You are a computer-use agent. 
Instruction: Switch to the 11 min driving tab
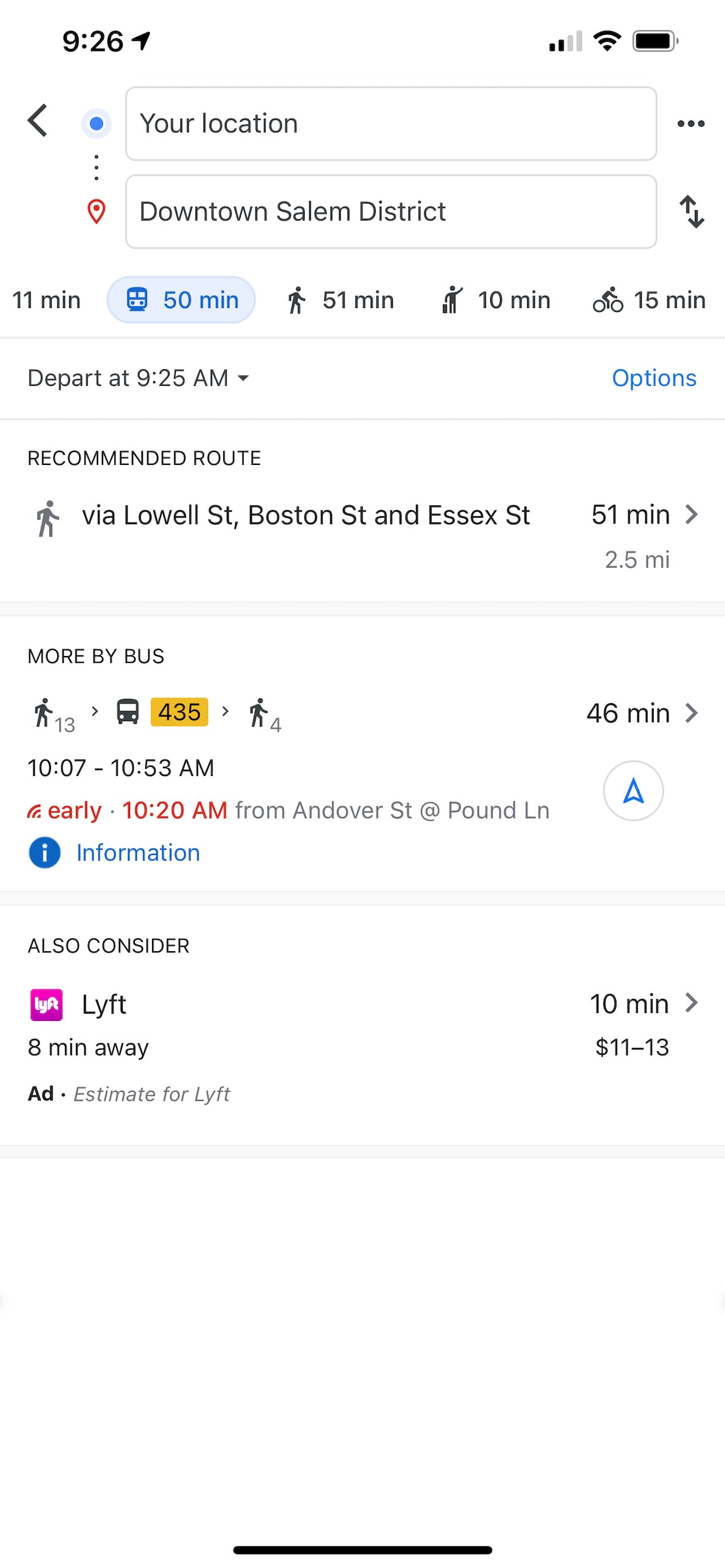coord(44,300)
